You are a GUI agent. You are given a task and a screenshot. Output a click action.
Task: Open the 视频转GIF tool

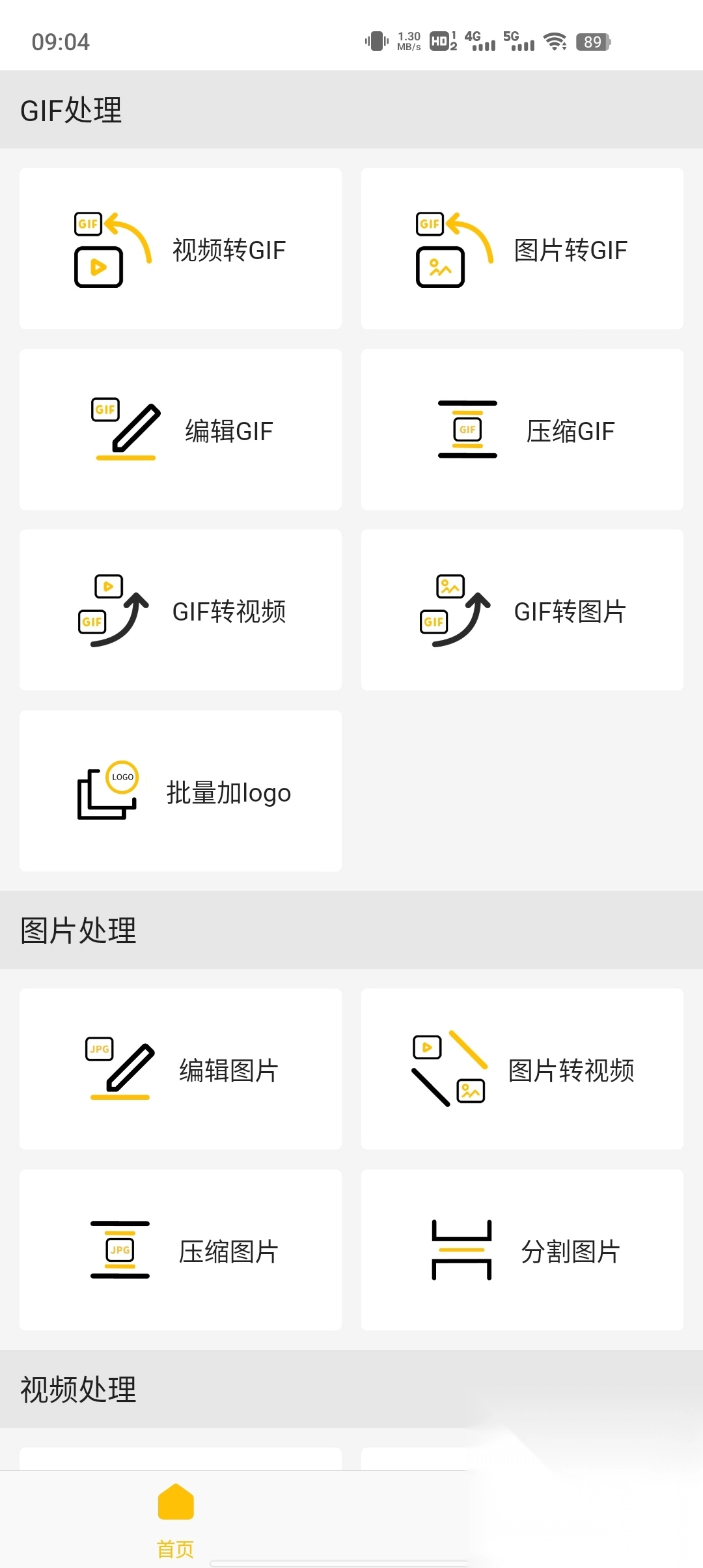[x=180, y=249]
